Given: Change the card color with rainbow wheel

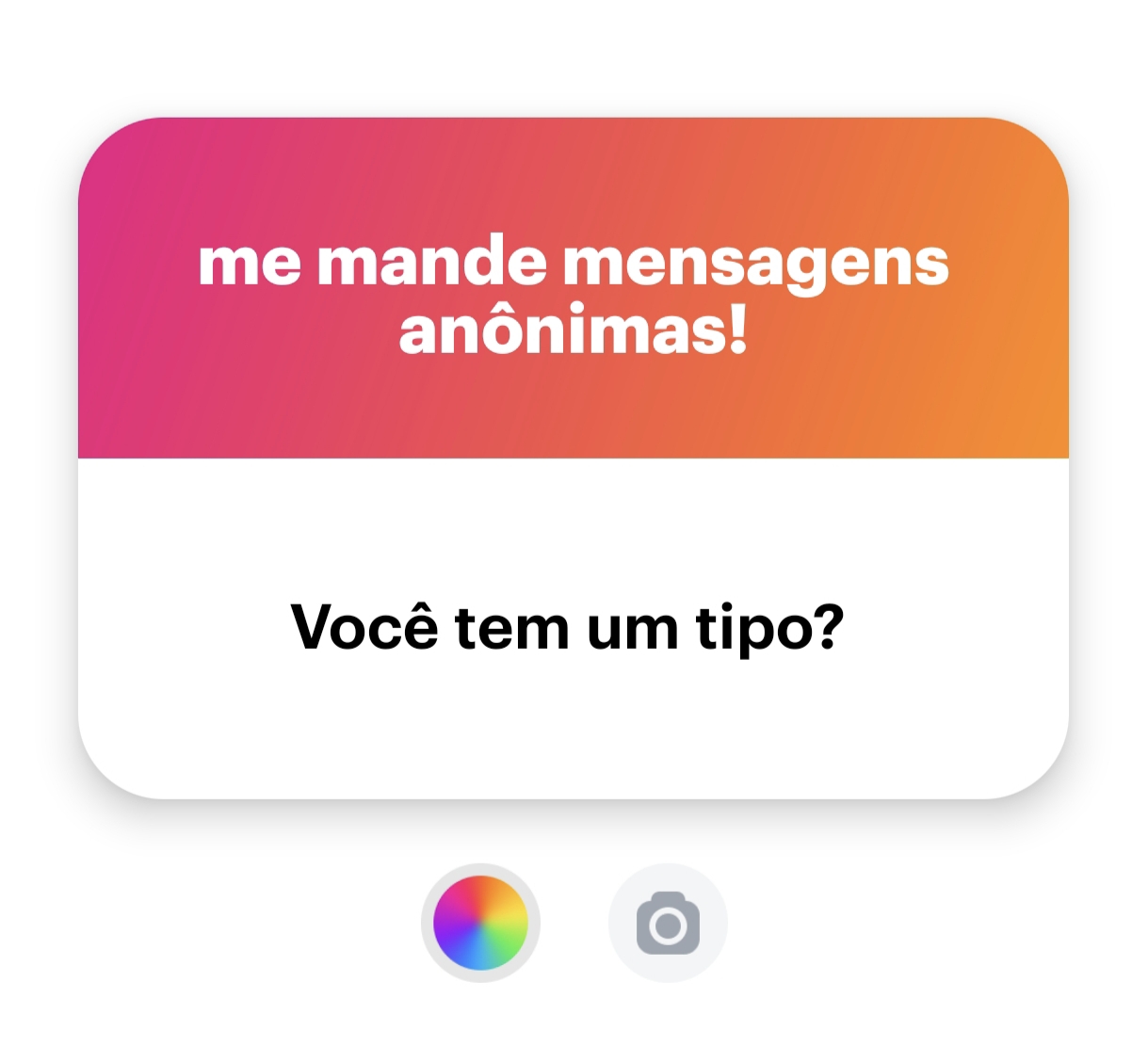Looking at the screenshot, I should [480, 923].
